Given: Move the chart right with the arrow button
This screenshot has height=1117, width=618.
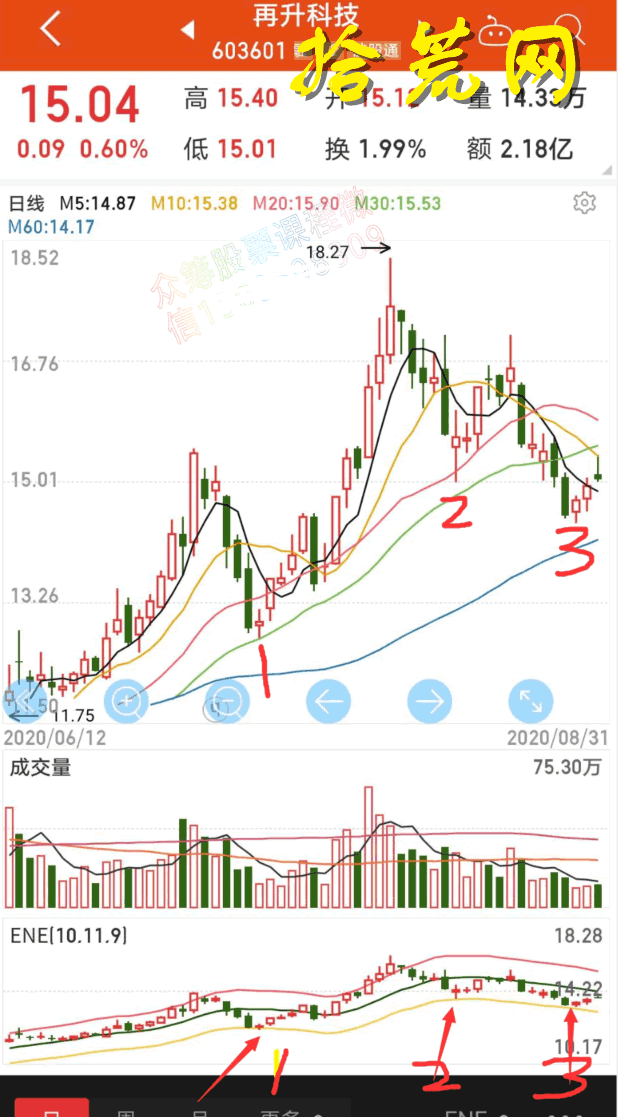Looking at the screenshot, I should 429,701.
